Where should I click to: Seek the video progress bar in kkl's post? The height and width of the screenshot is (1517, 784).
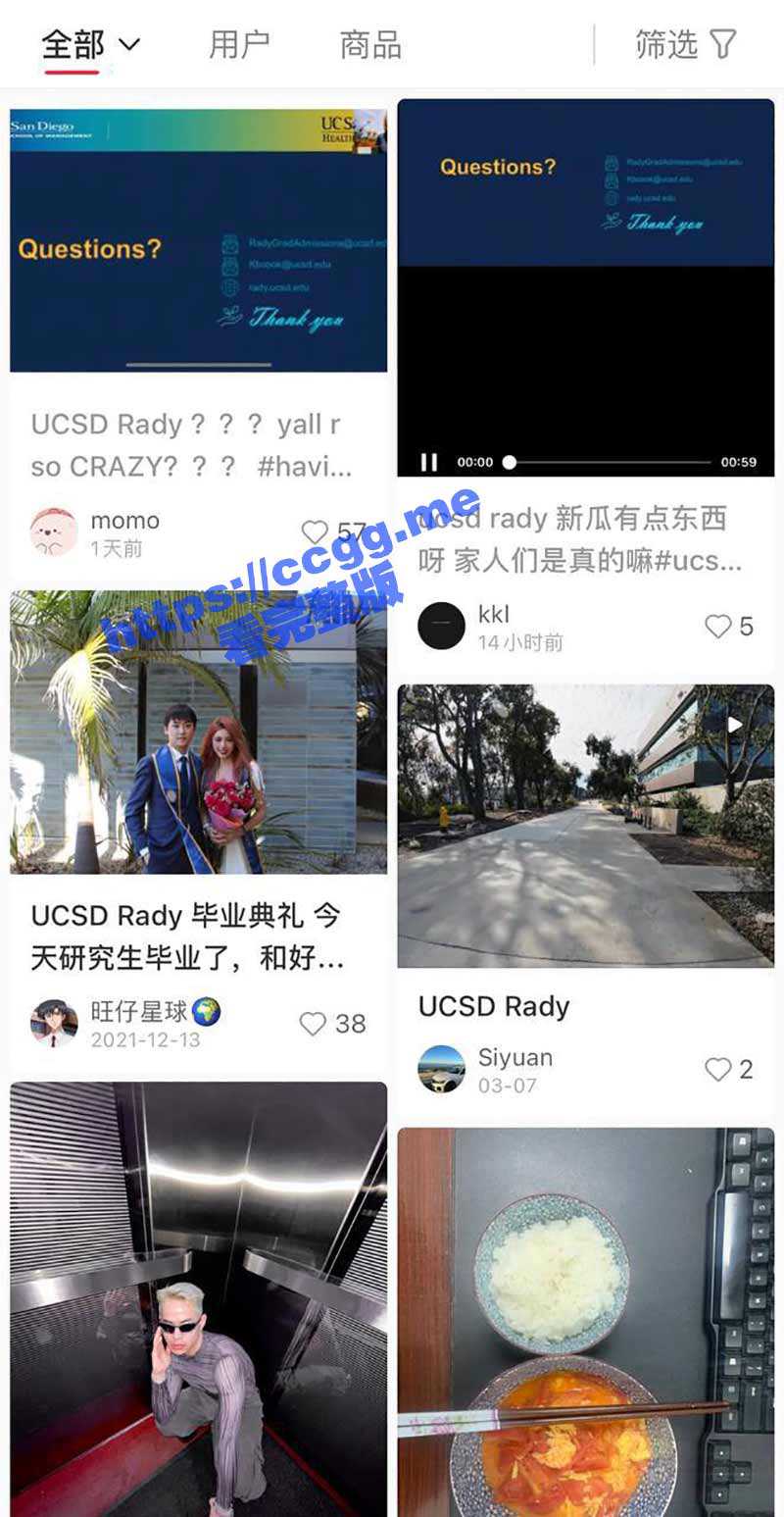coord(610,462)
